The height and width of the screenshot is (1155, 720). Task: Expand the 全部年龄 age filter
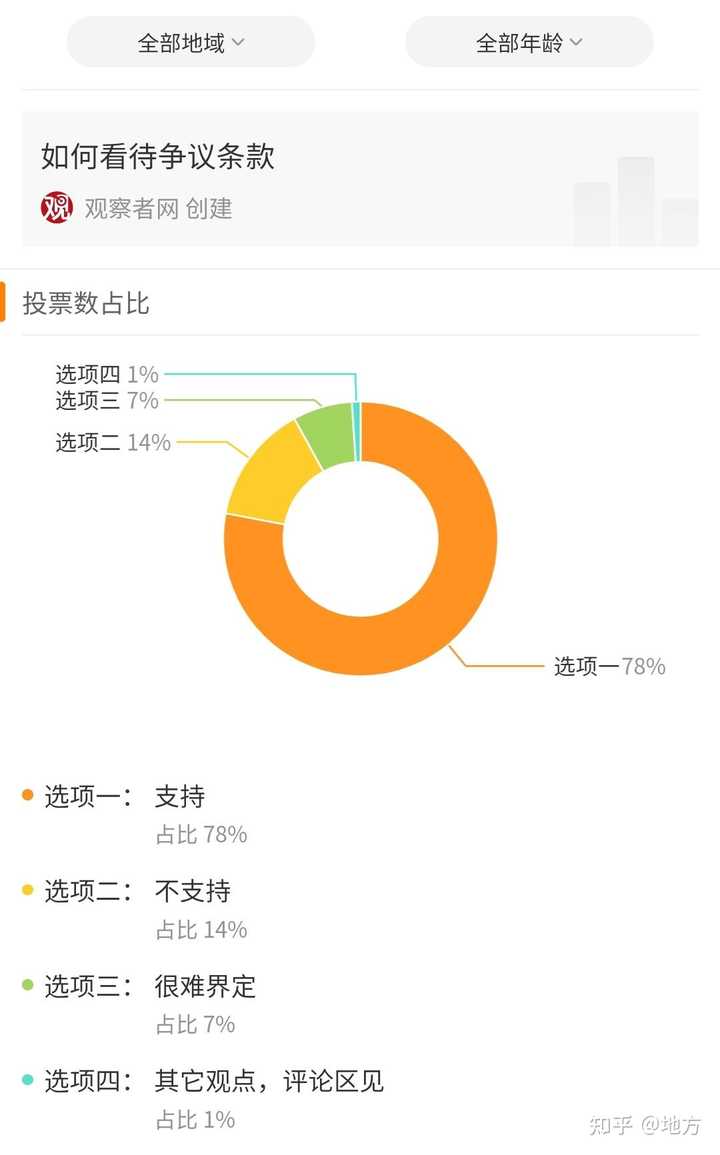coord(529,42)
